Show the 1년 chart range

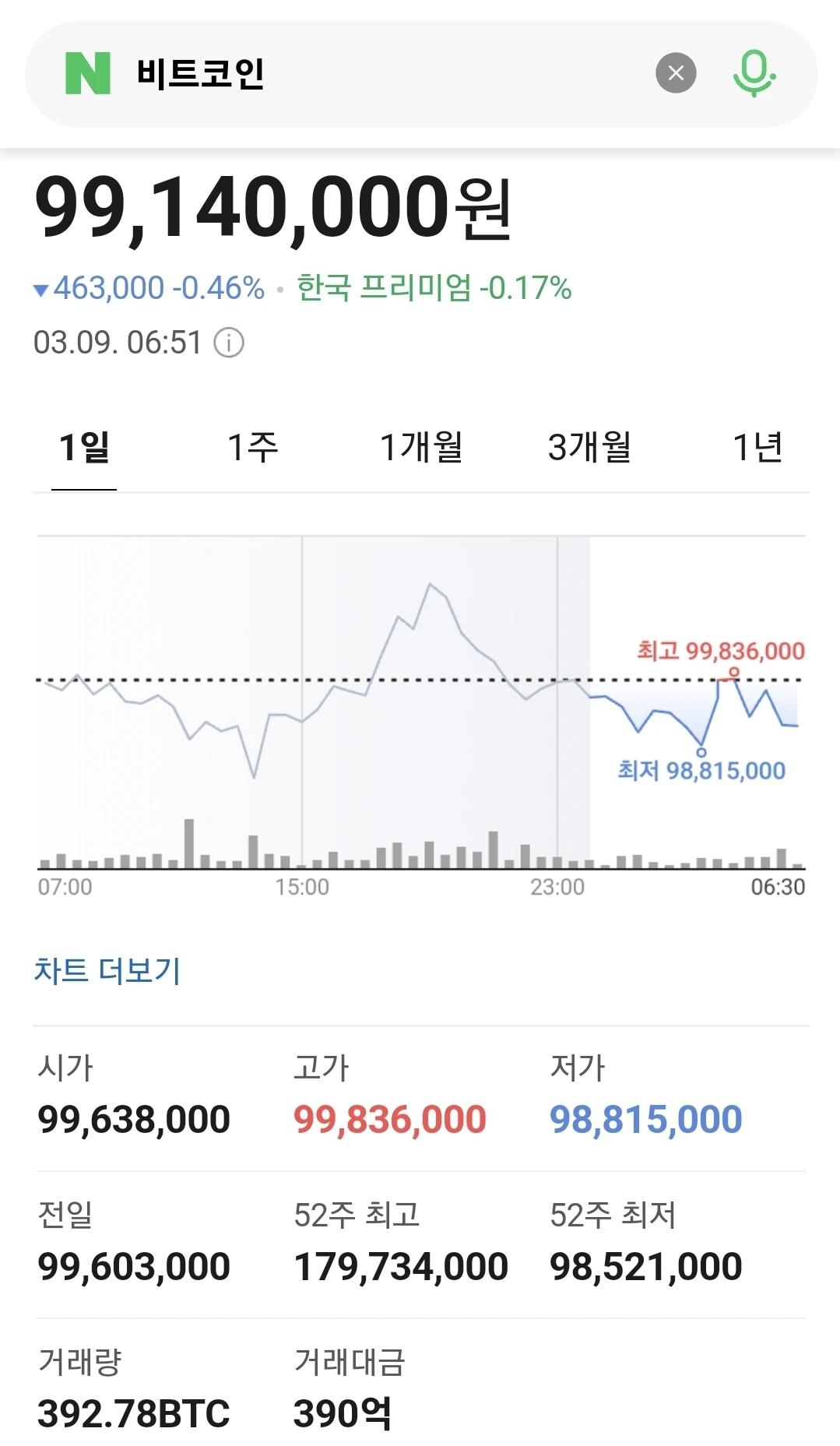click(x=757, y=448)
